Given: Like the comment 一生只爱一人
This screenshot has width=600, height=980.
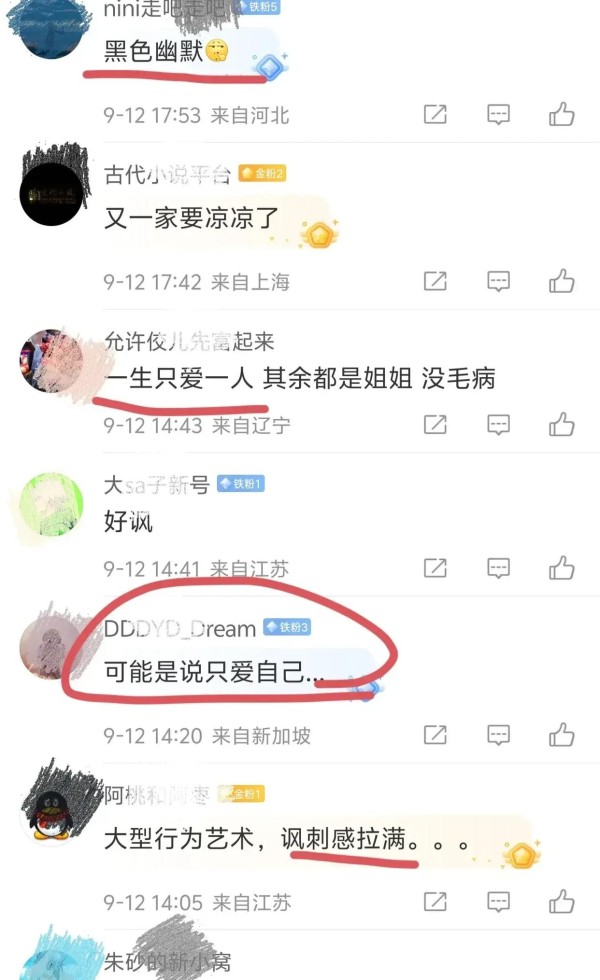Looking at the screenshot, I should [x=561, y=424].
